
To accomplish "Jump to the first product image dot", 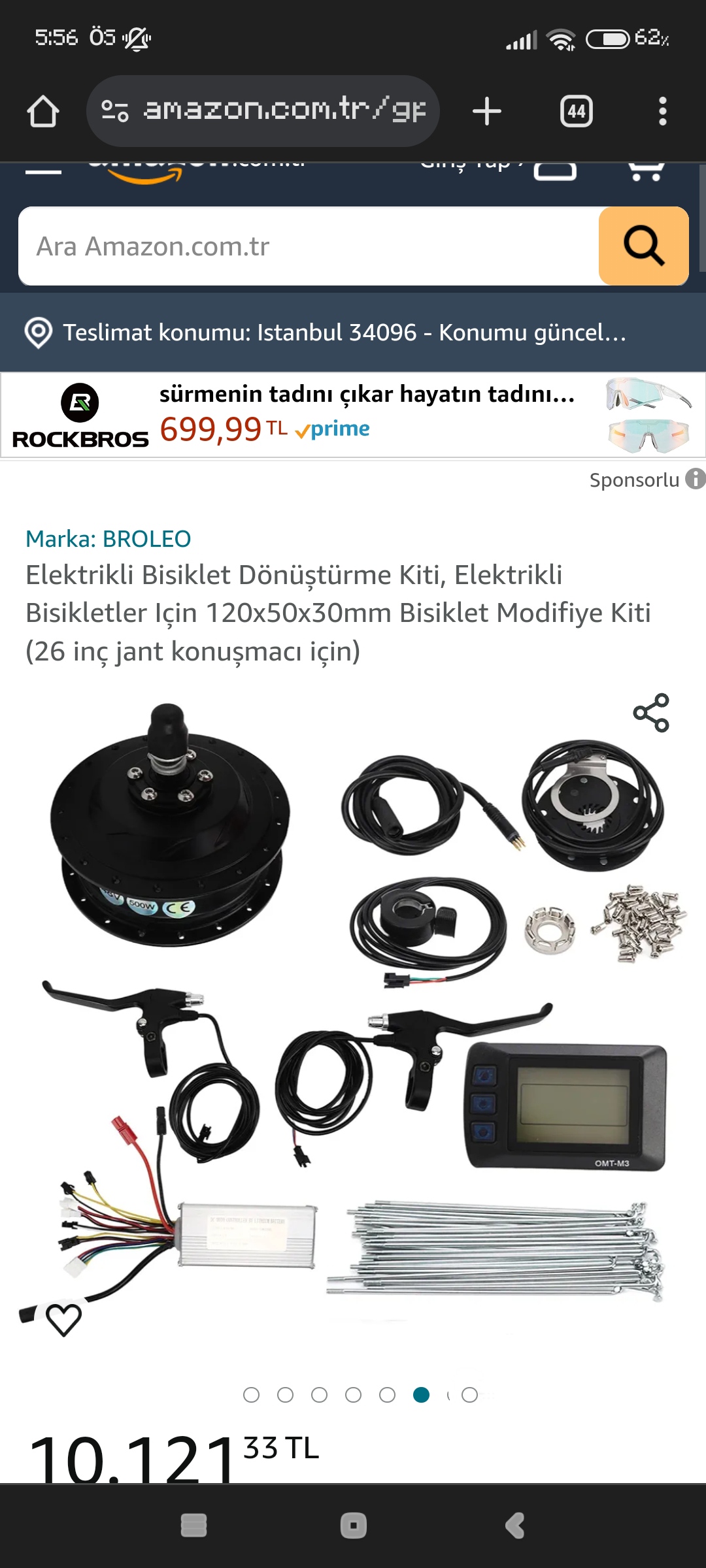I will pyautogui.click(x=251, y=1395).
